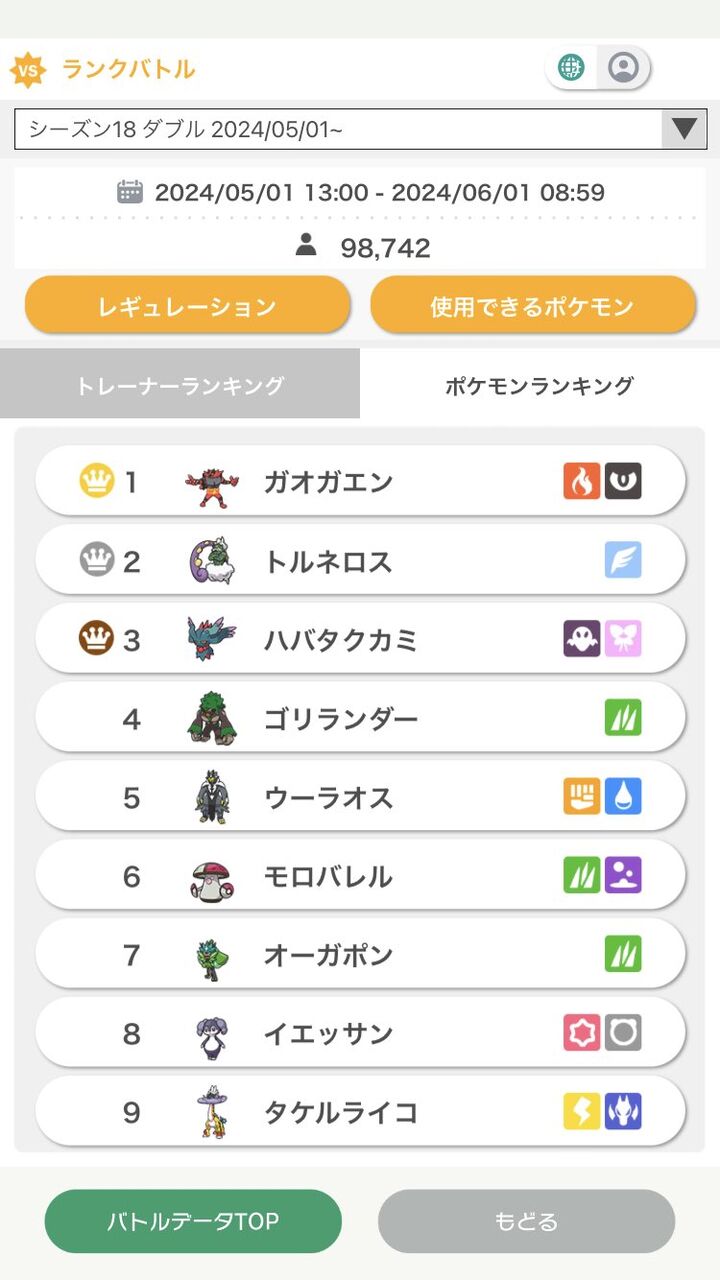
Task: Tap the もどる back button
Action: pyautogui.click(x=526, y=1221)
